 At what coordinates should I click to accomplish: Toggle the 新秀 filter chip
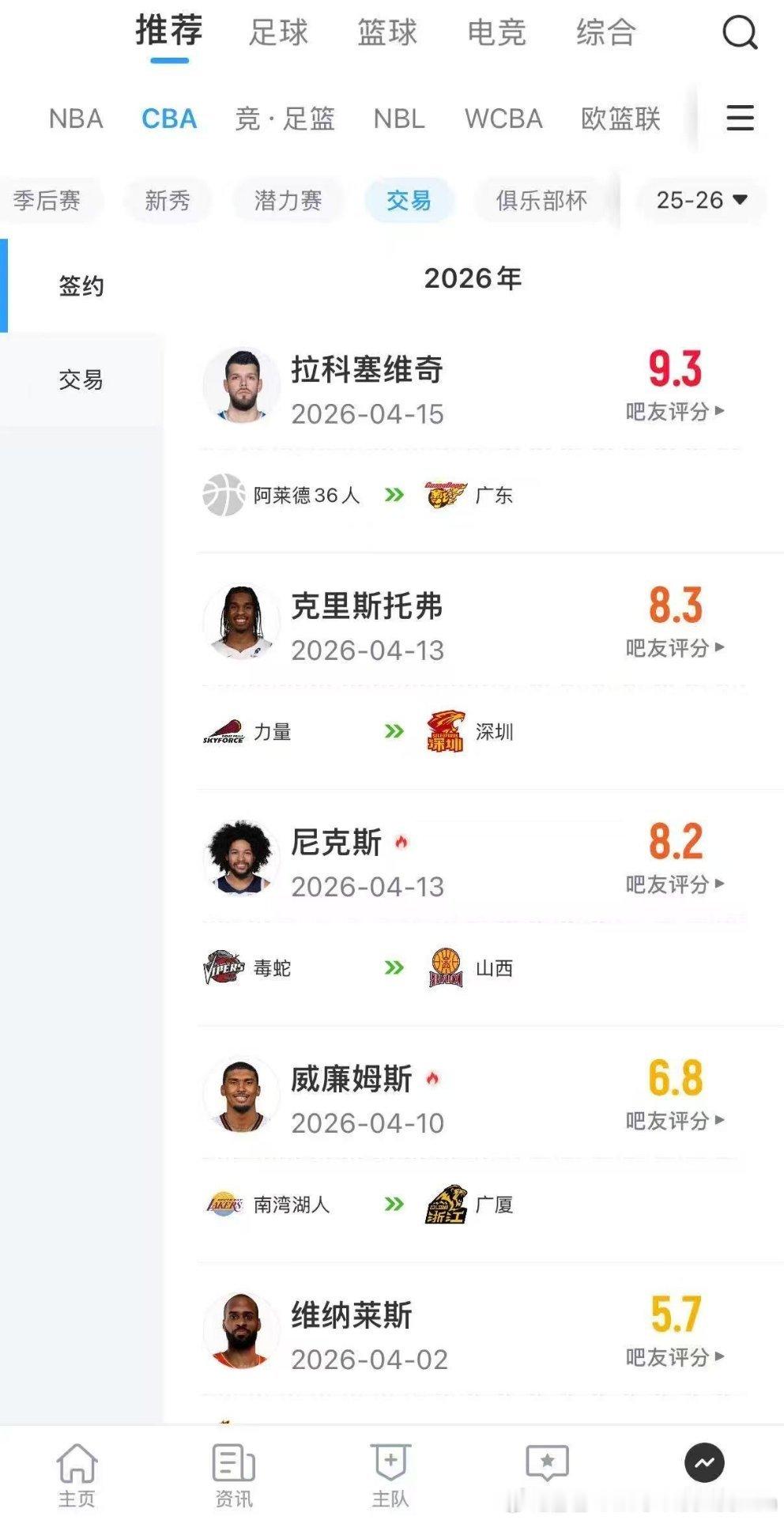tap(168, 201)
